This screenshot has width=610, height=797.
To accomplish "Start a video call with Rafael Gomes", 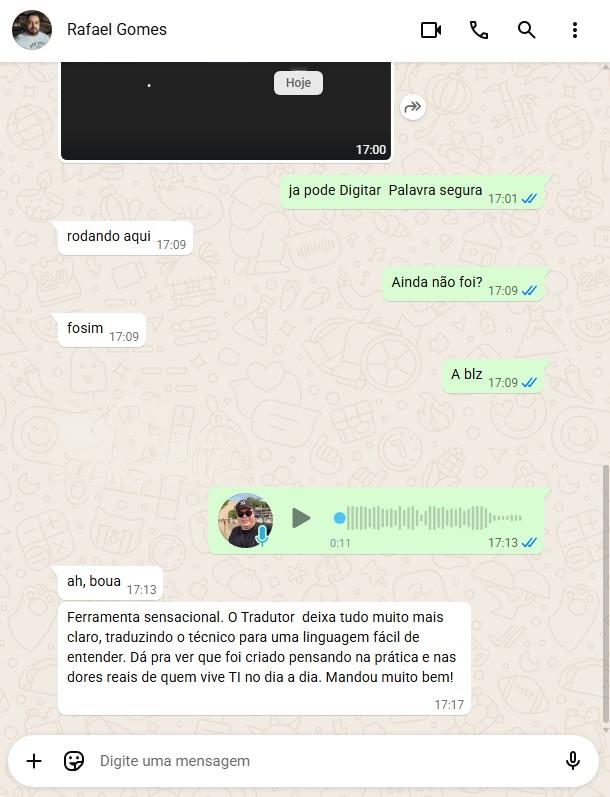I will click(x=431, y=30).
